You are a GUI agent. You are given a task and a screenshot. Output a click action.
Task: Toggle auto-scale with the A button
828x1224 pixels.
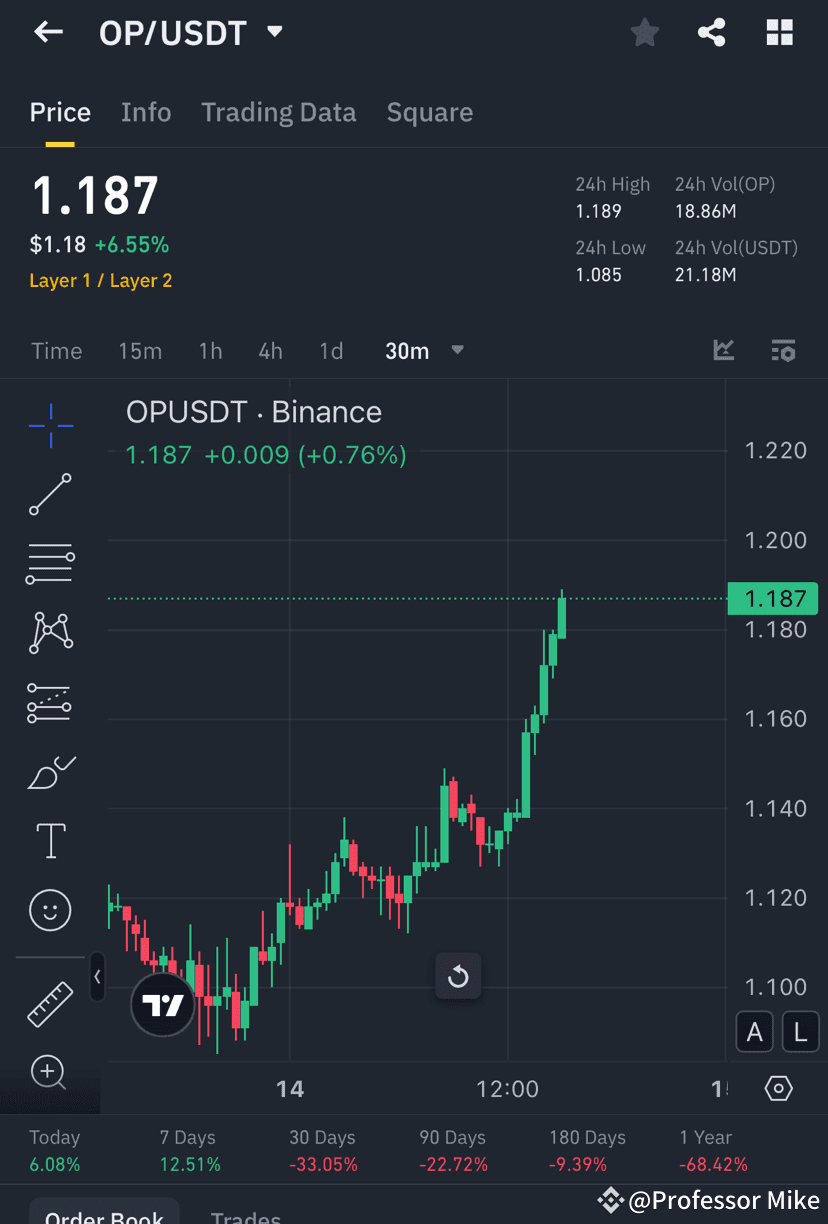click(x=755, y=1031)
